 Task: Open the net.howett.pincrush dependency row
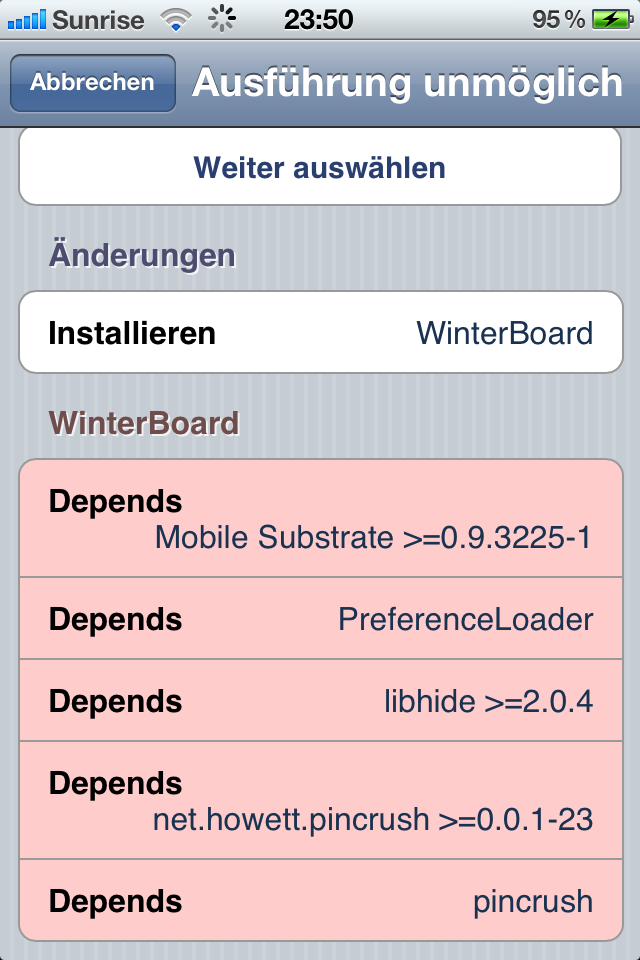pyautogui.click(x=320, y=801)
